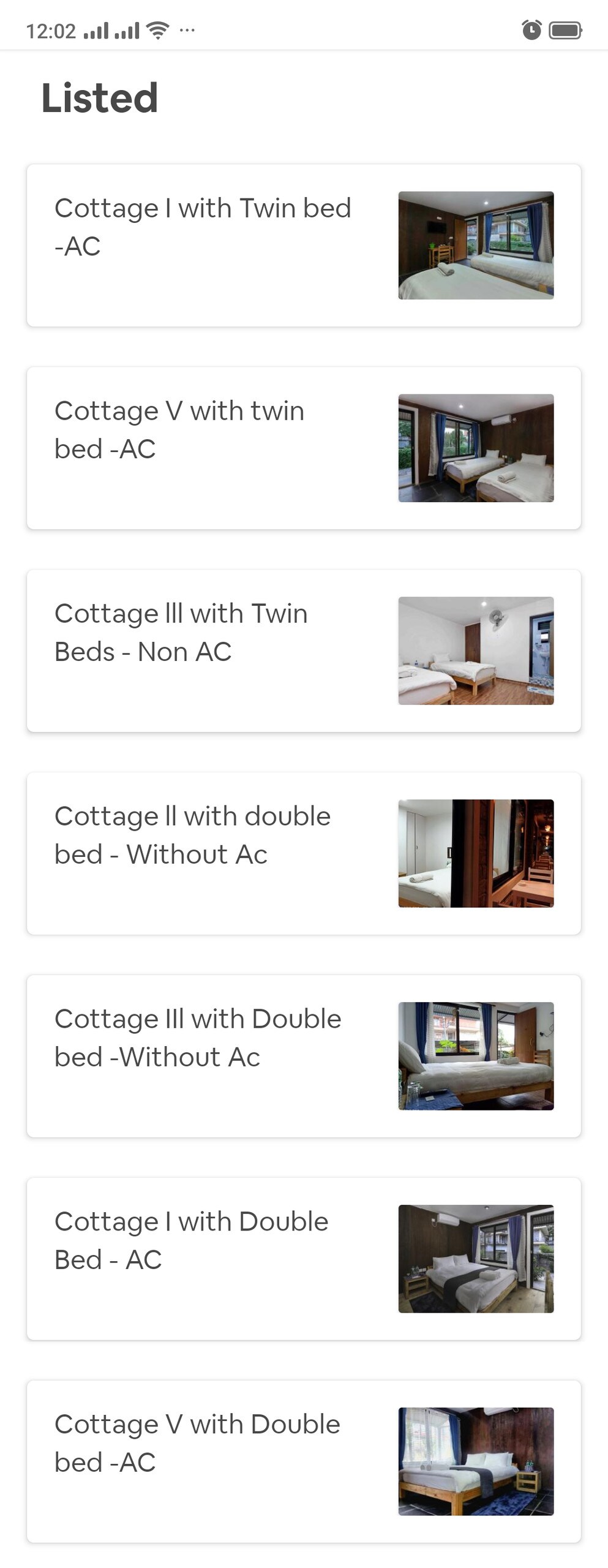This screenshot has width=608, height=1568.
Task: Select the Cottage lll with Twin Beds - Non AC card
Action: [304, 650]
